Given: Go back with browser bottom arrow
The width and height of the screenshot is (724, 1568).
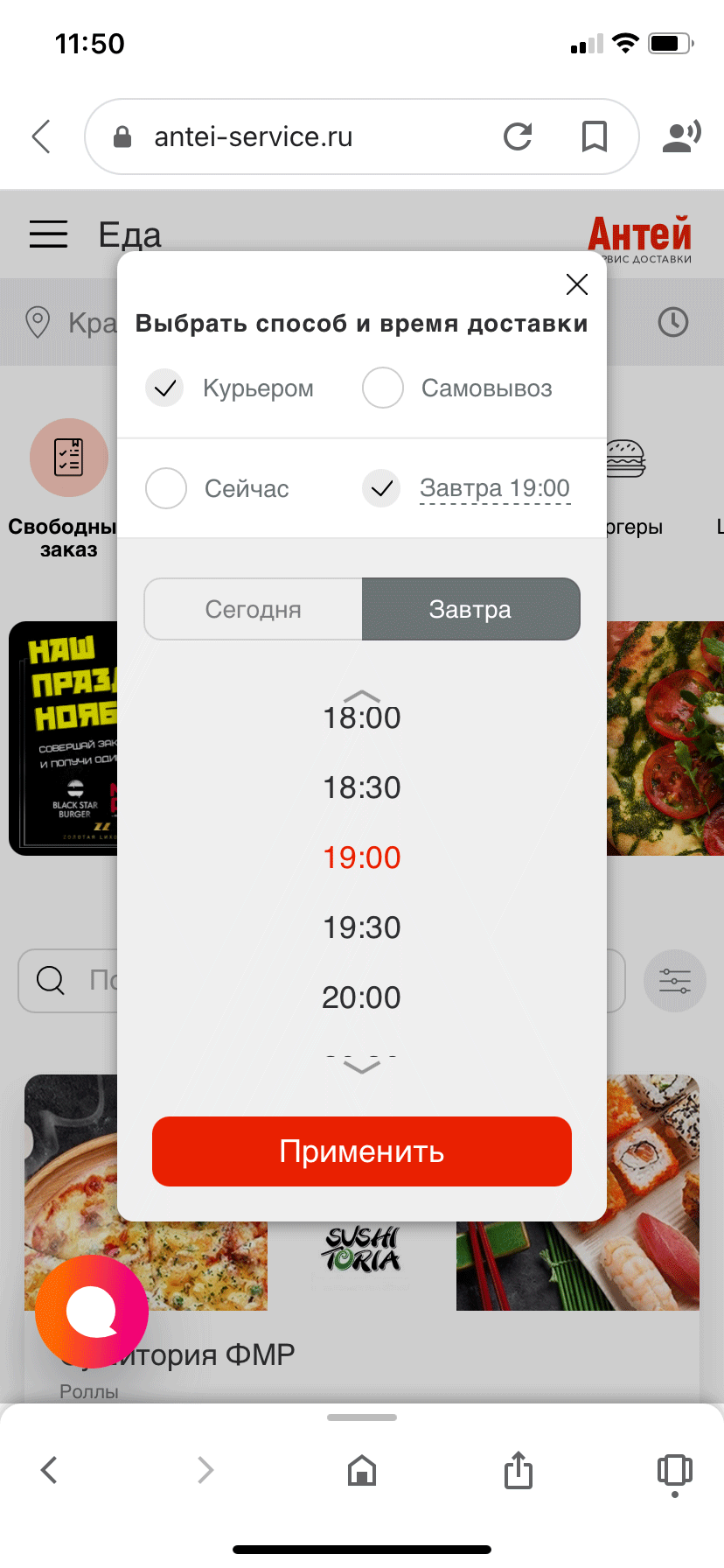Looking at the screenshot, I should click(50, 1470).
